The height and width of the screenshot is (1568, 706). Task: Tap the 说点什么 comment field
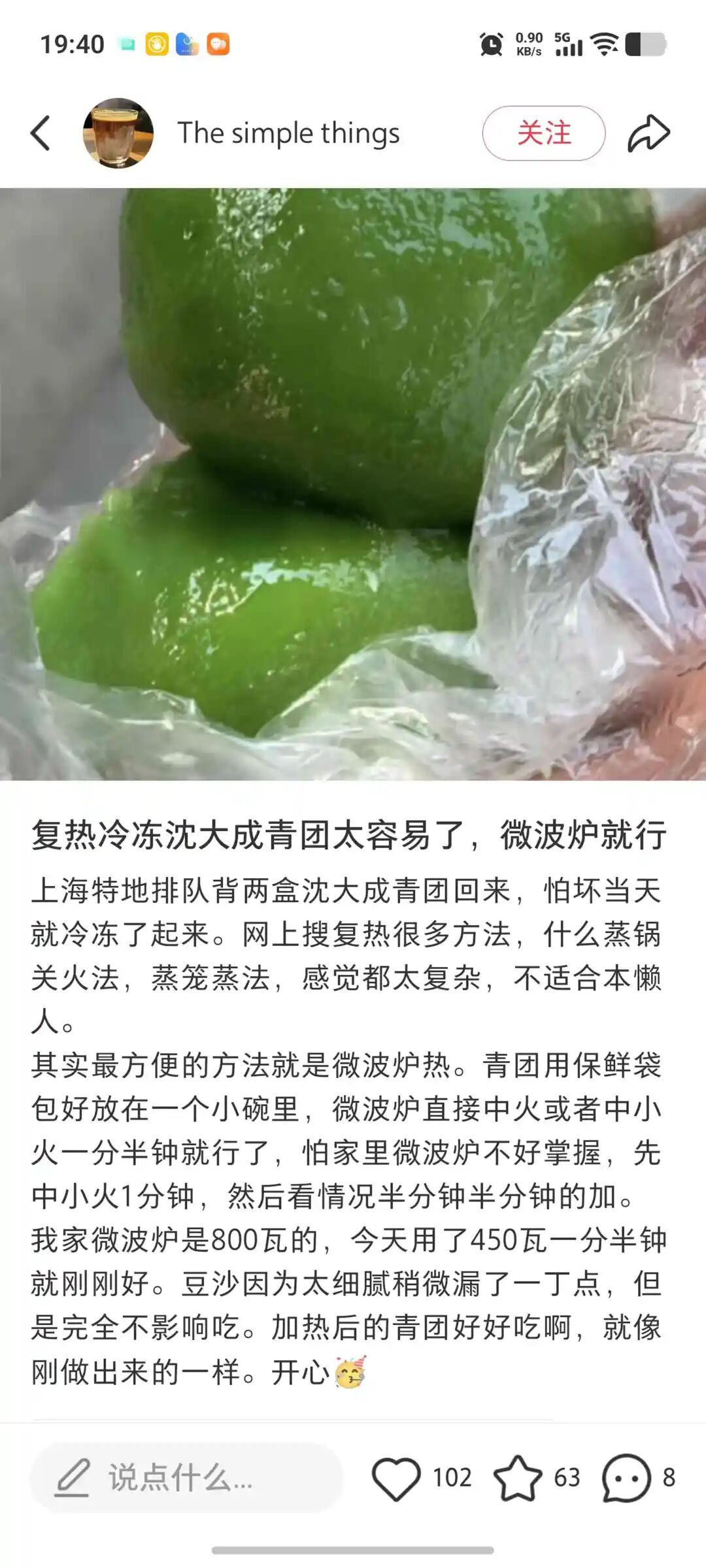pos(186,1477)
